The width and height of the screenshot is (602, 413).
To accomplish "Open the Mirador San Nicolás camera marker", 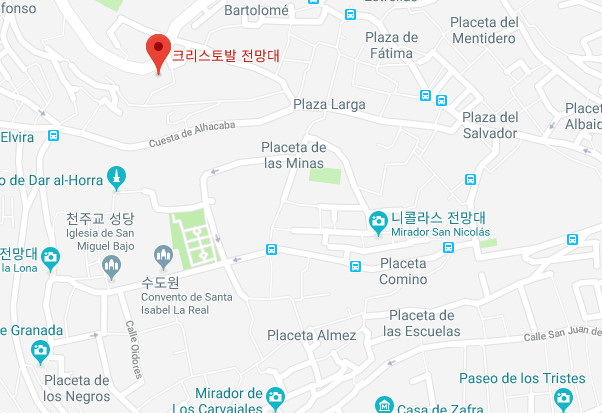I will click(x=378, y=220).
